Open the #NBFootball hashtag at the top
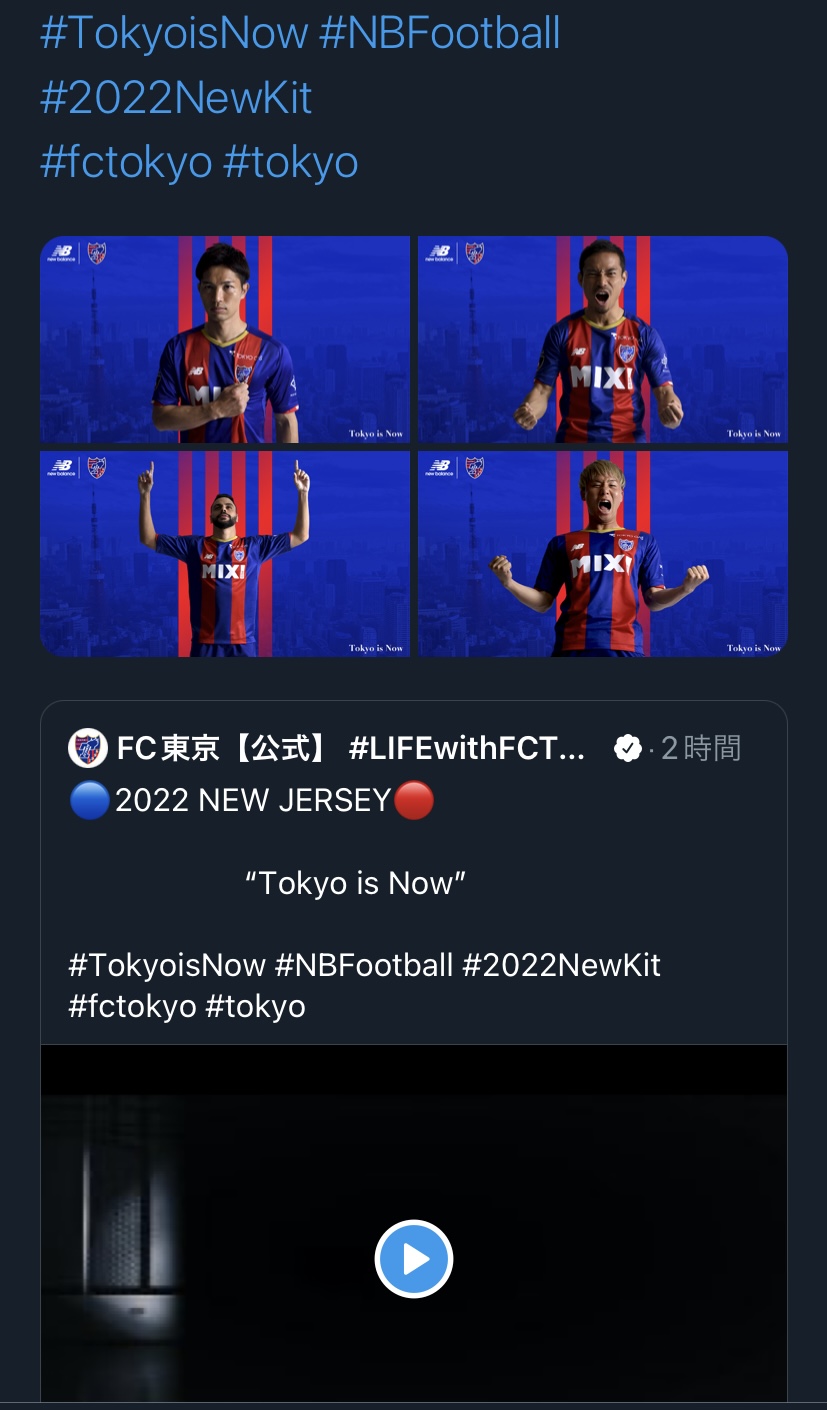Image resolution: width=827 pixels, height=1410 pixels. pyautogui.click(x=440, y=33)
